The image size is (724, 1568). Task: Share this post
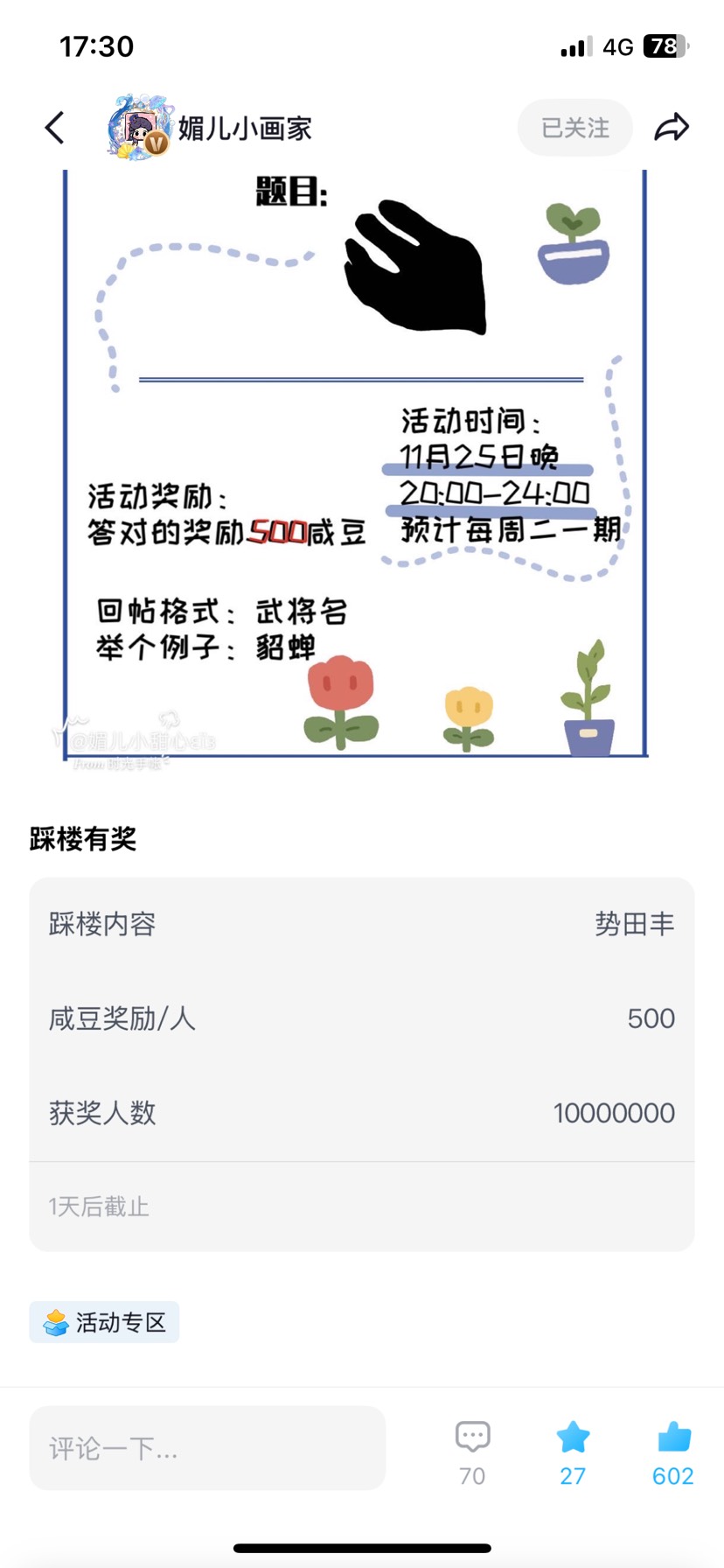(672, 128)
